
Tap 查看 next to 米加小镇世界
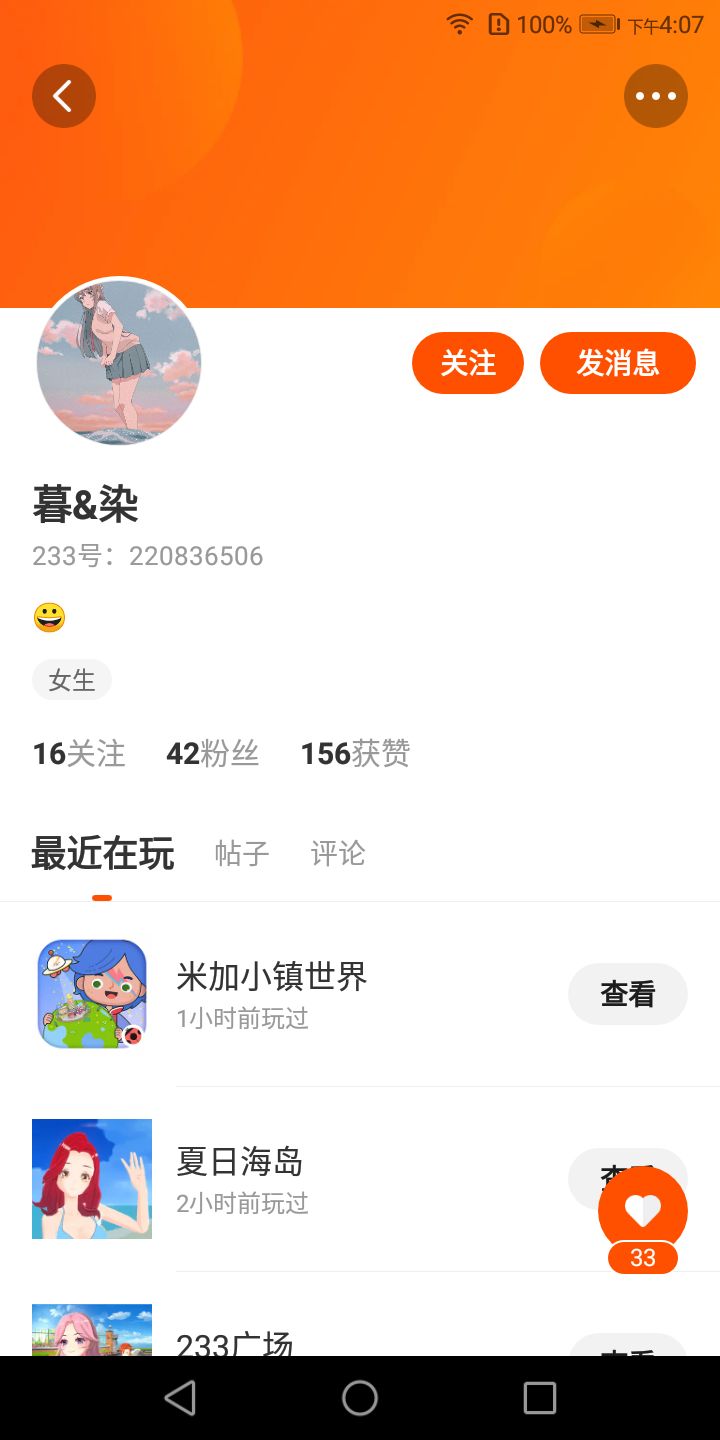pos(628,994)
